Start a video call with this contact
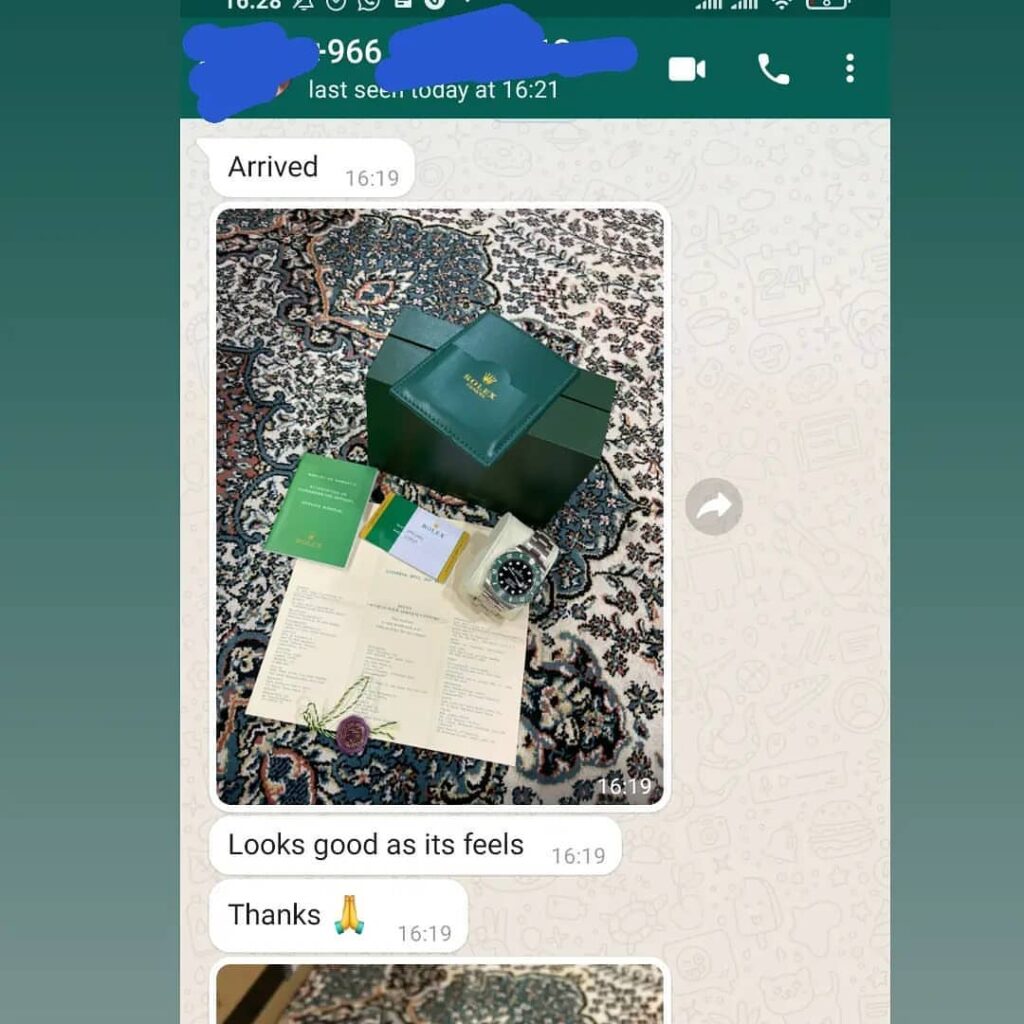The image size is (1024, 1024). tap(686, 69)
